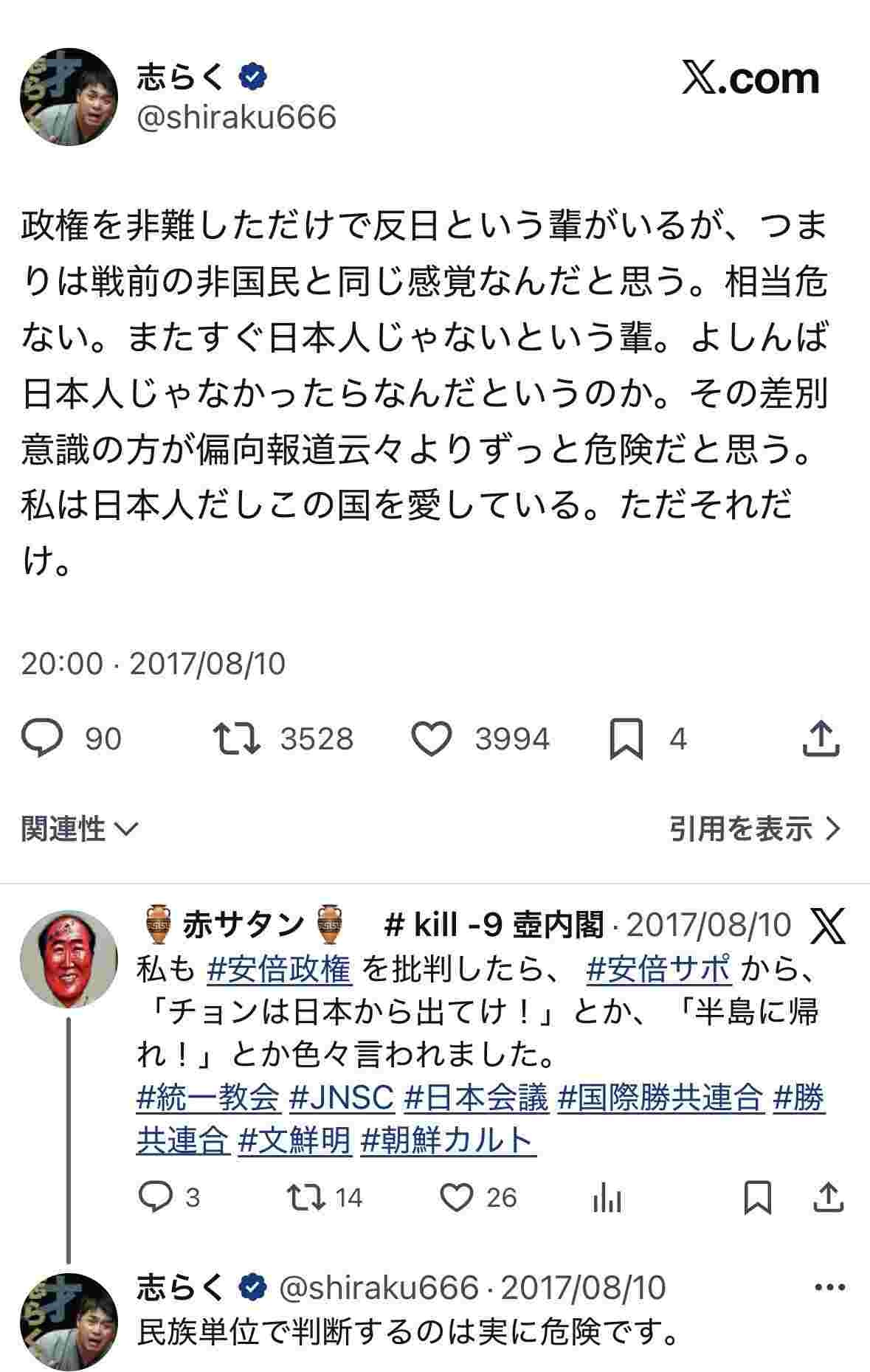This screenshot has height=1372, width=870.
Task: Repost the post with 3528 reposts
Action: (x=236, y=739)
